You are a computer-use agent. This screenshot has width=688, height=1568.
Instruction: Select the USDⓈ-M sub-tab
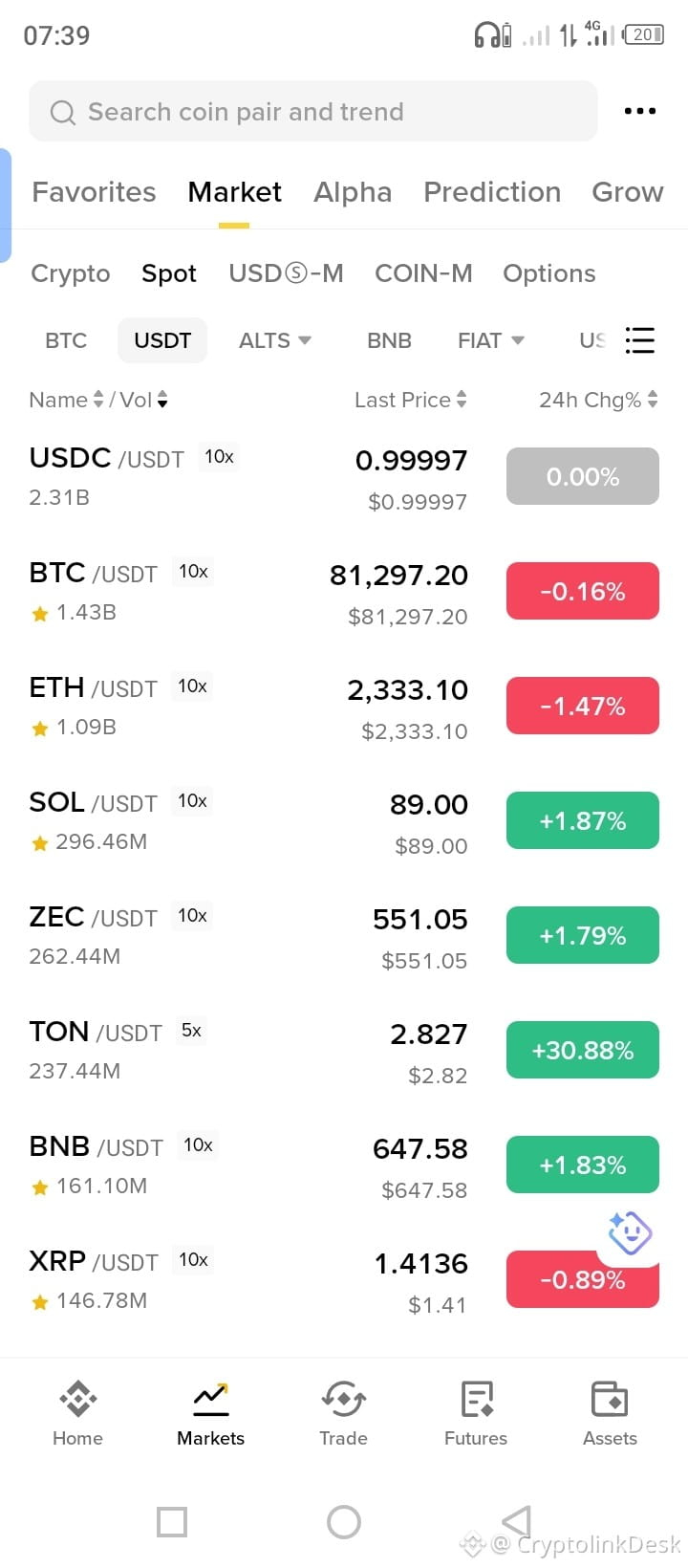pyautogui.click(x=286, y=273)
